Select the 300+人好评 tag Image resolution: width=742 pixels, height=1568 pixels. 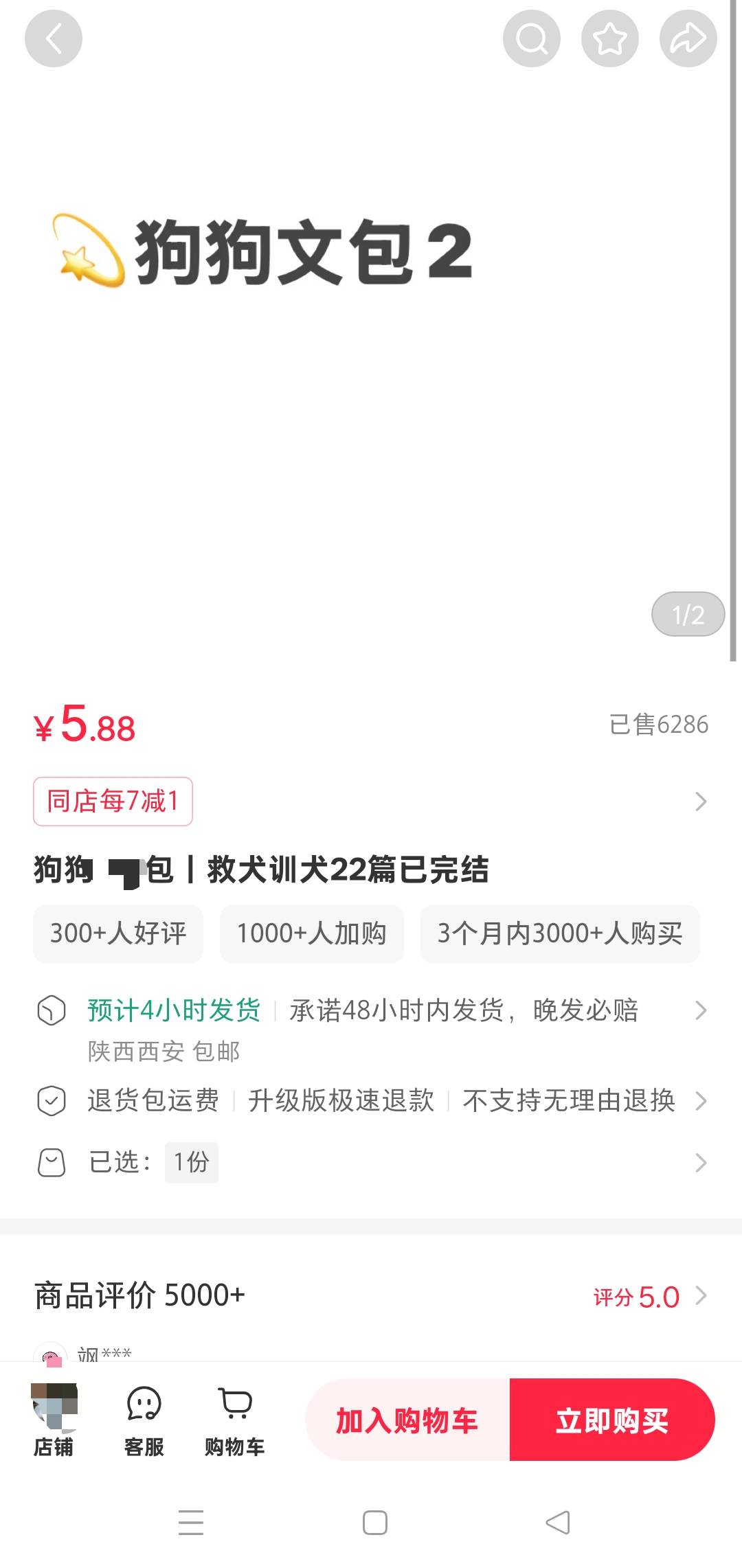(x=117, y=934)
